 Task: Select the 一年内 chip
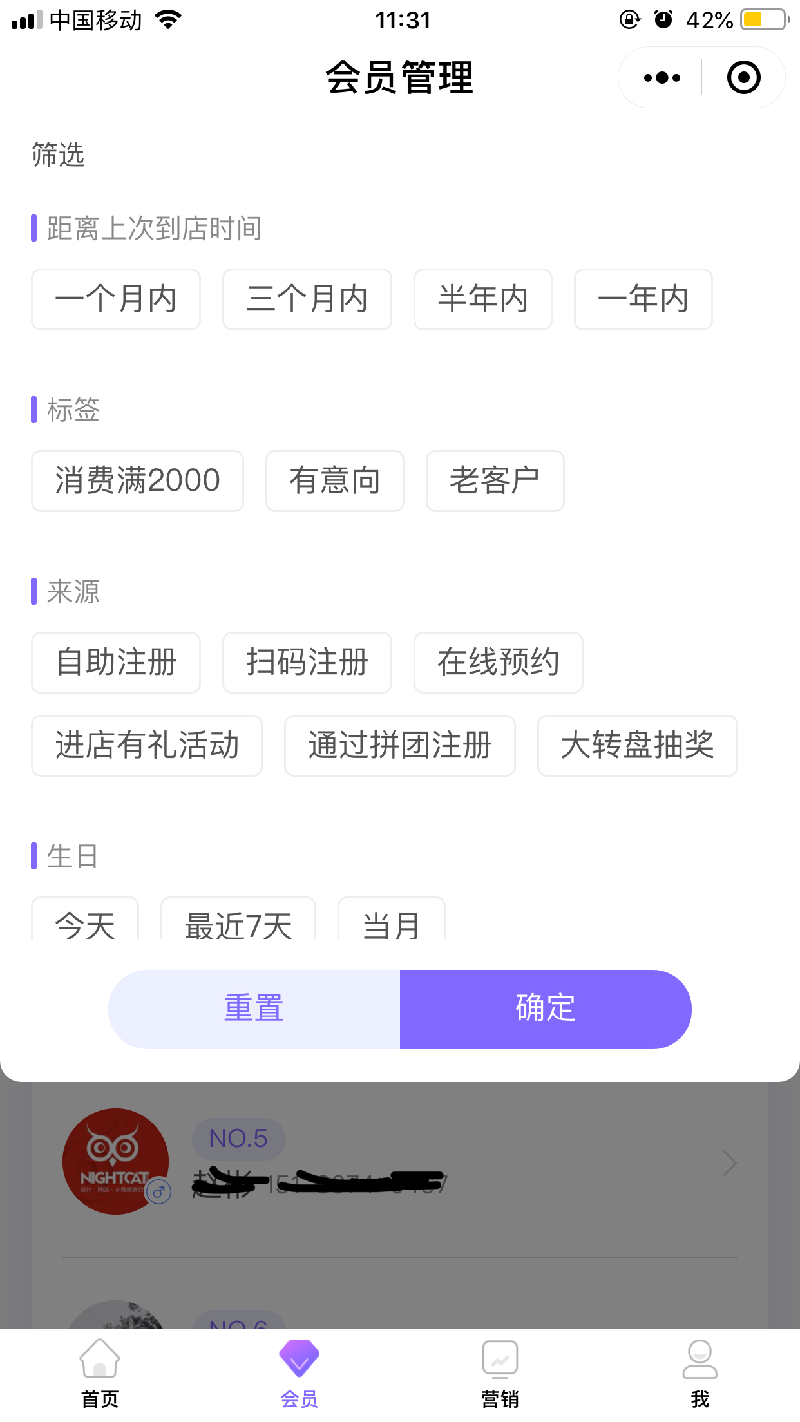coord(643,299)
